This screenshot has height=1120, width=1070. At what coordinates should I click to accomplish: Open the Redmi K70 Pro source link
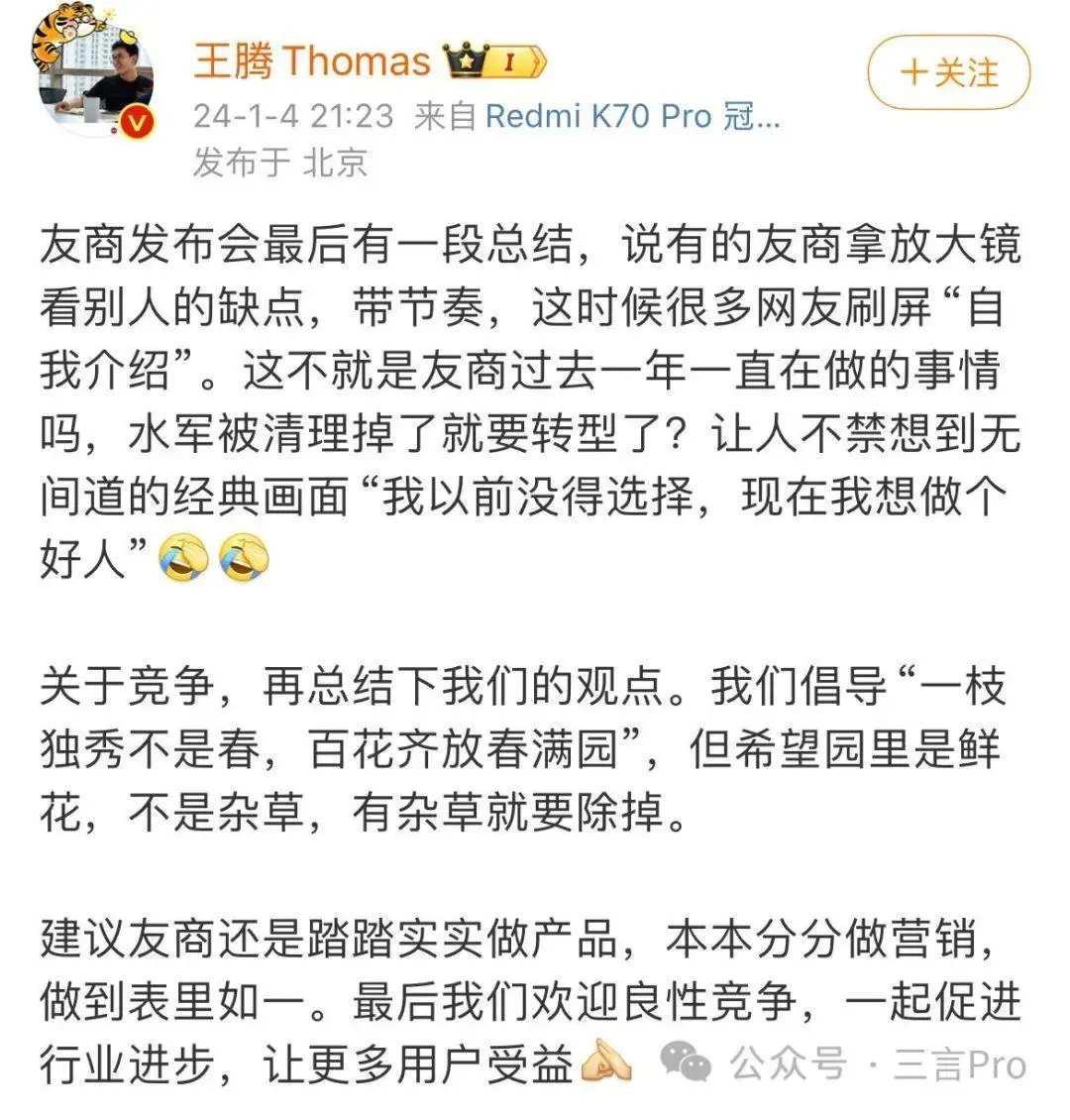pos(632,117)
